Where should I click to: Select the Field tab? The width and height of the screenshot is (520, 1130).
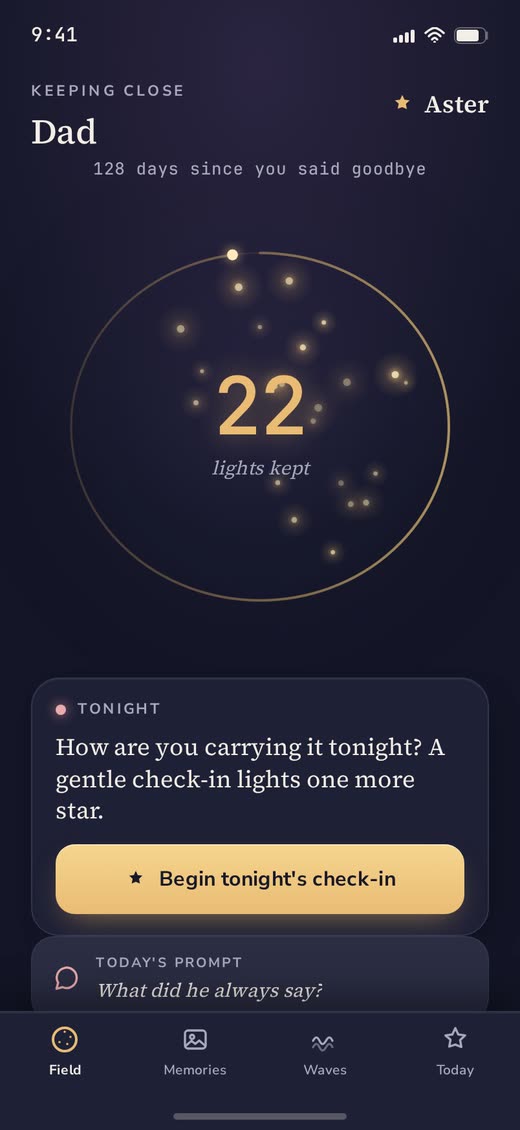click(x=65, y=1053)
